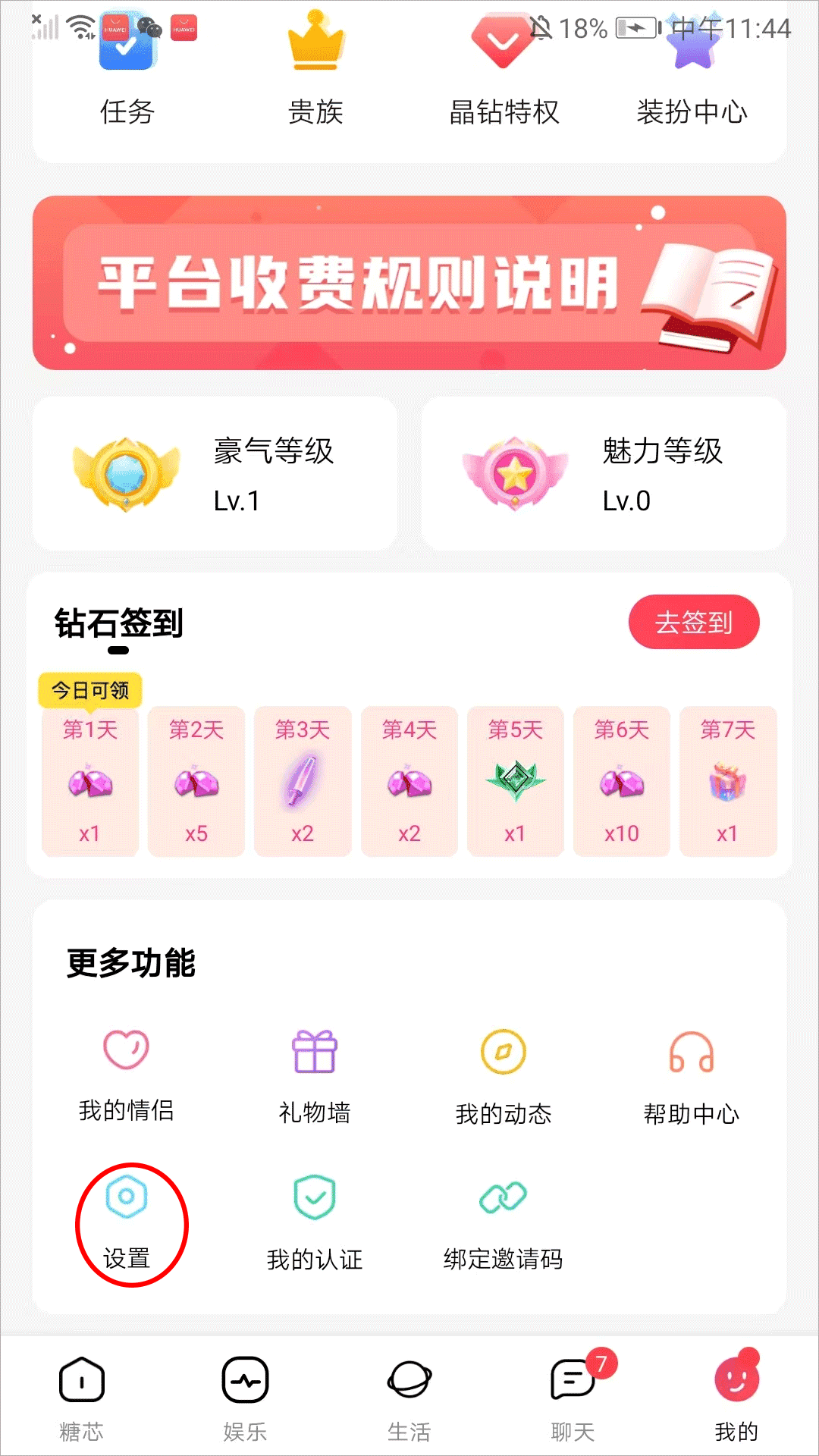This screenshot has height=1456, width=819.
Task: Open the 平台收费规则说明 banner
Action: (x=409, y=283)
